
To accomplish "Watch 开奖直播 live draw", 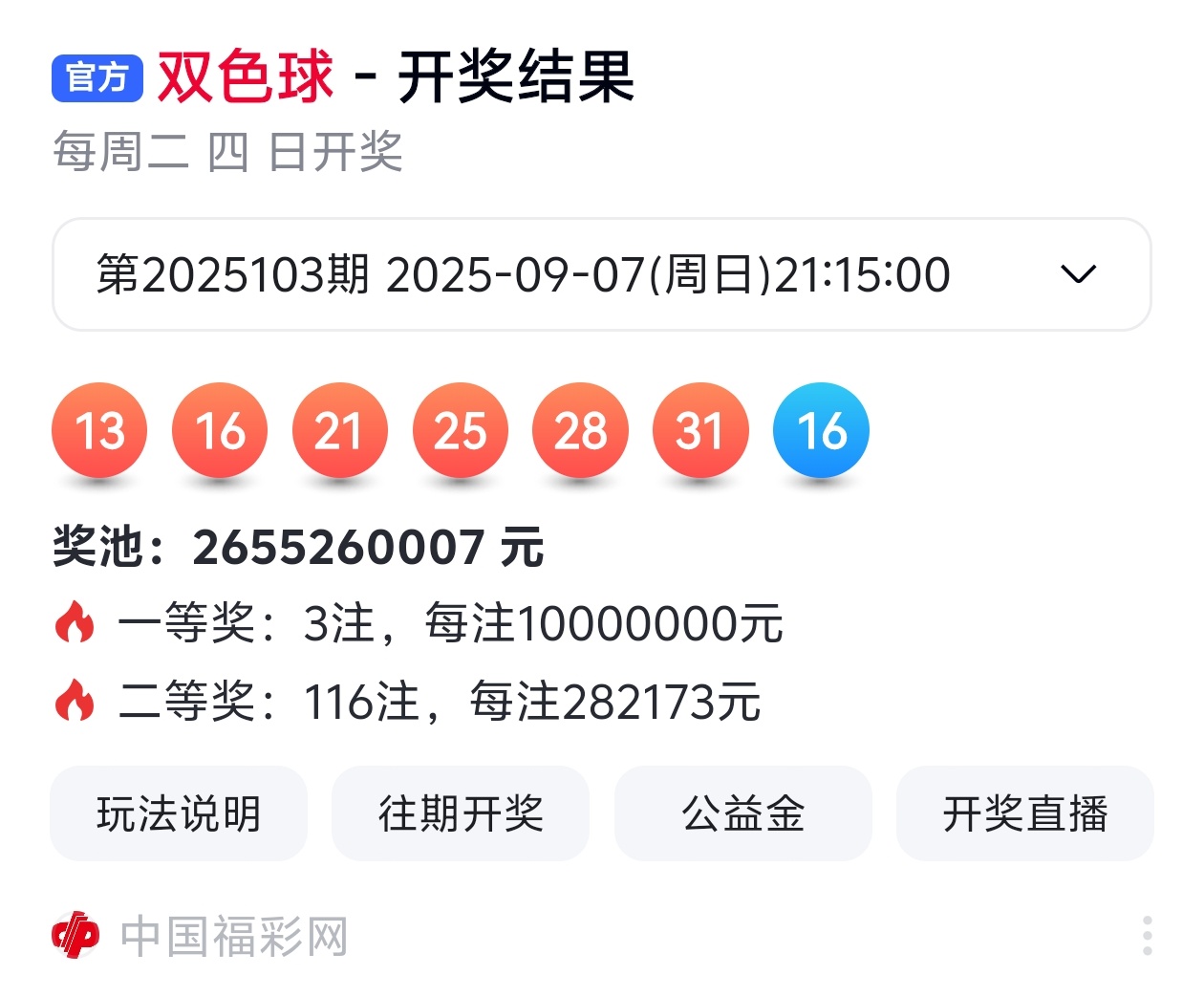I will click(1024, 814).
